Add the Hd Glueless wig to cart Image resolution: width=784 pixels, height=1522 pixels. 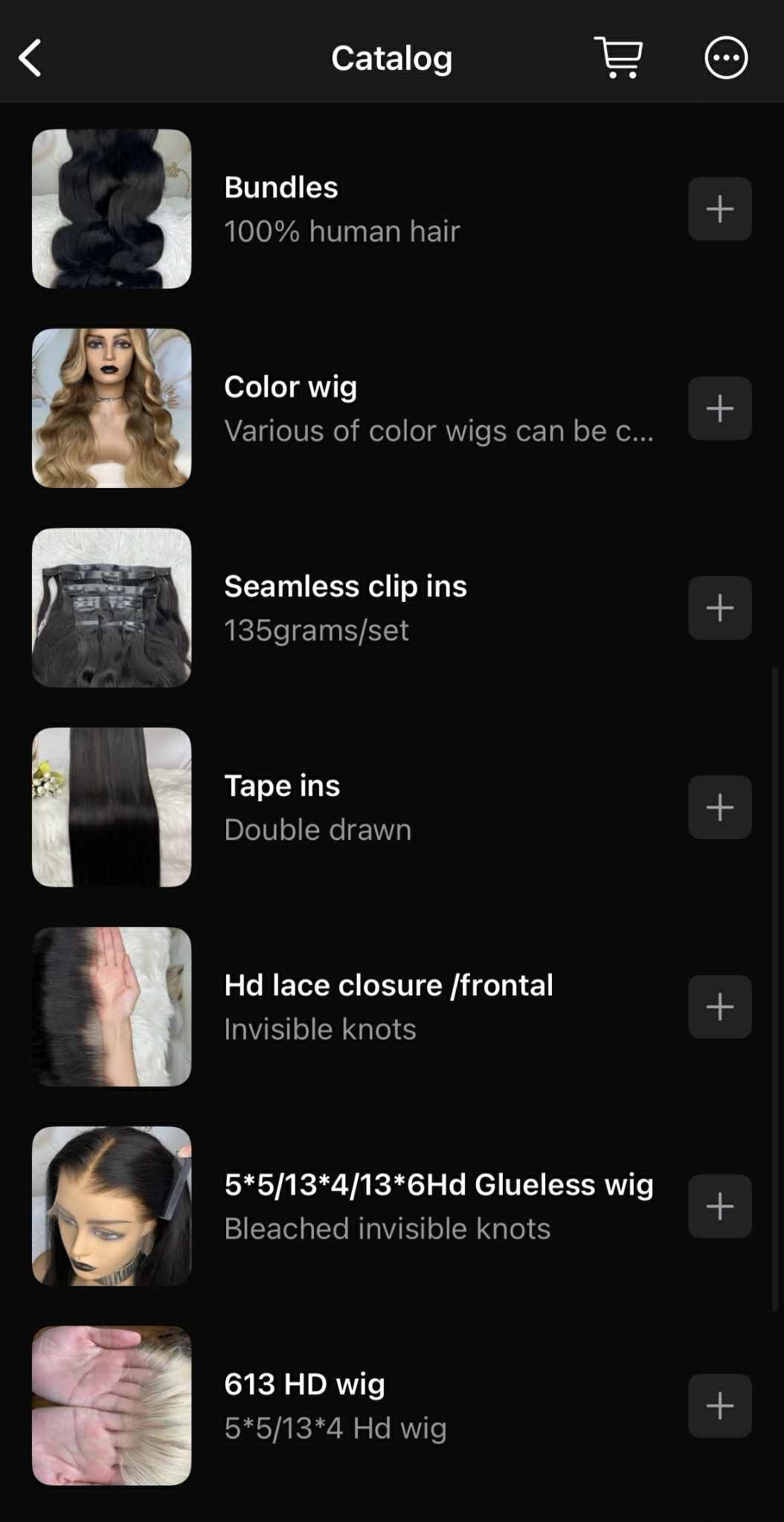point(719,1206)
